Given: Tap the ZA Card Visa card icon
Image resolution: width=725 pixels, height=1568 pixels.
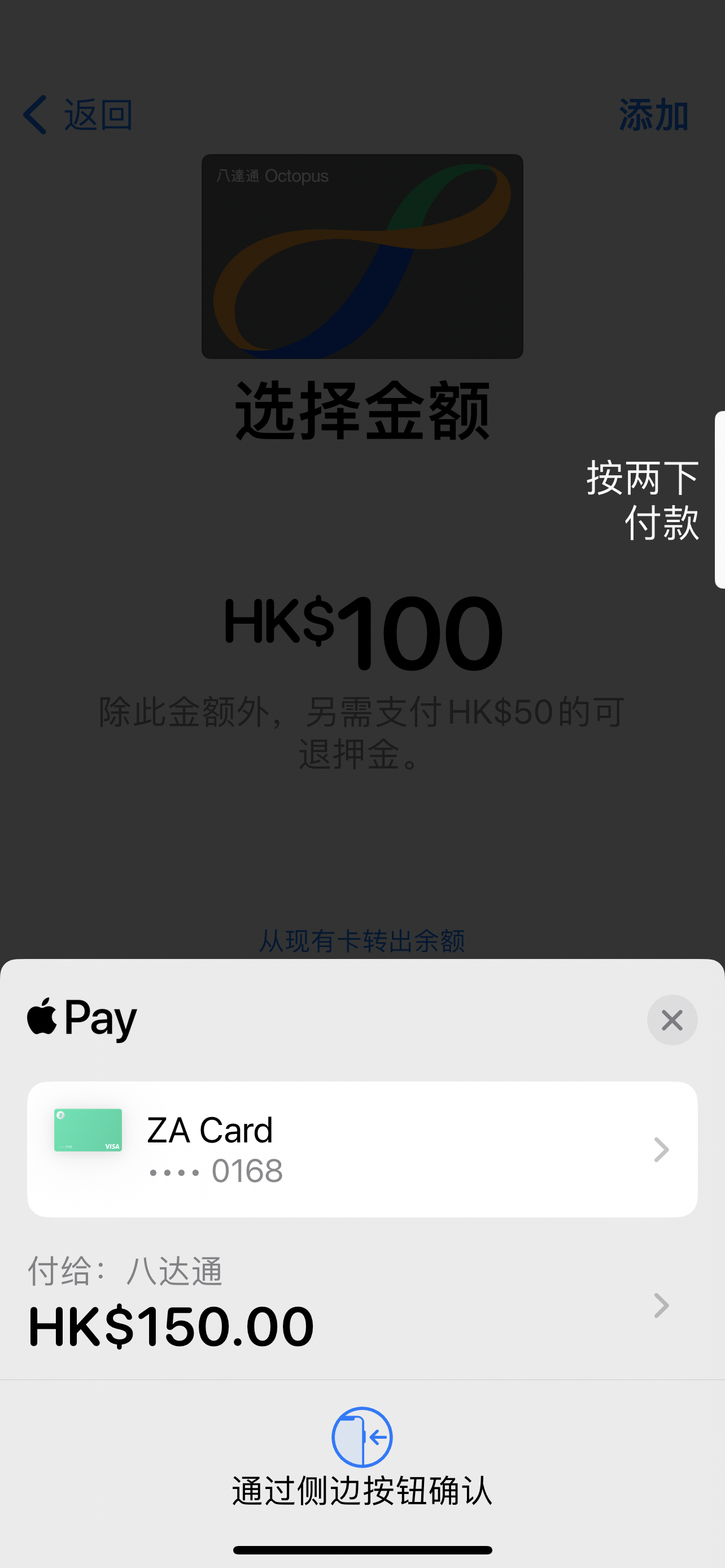Looking at the screenshot, I should (x=88, y=1131).
